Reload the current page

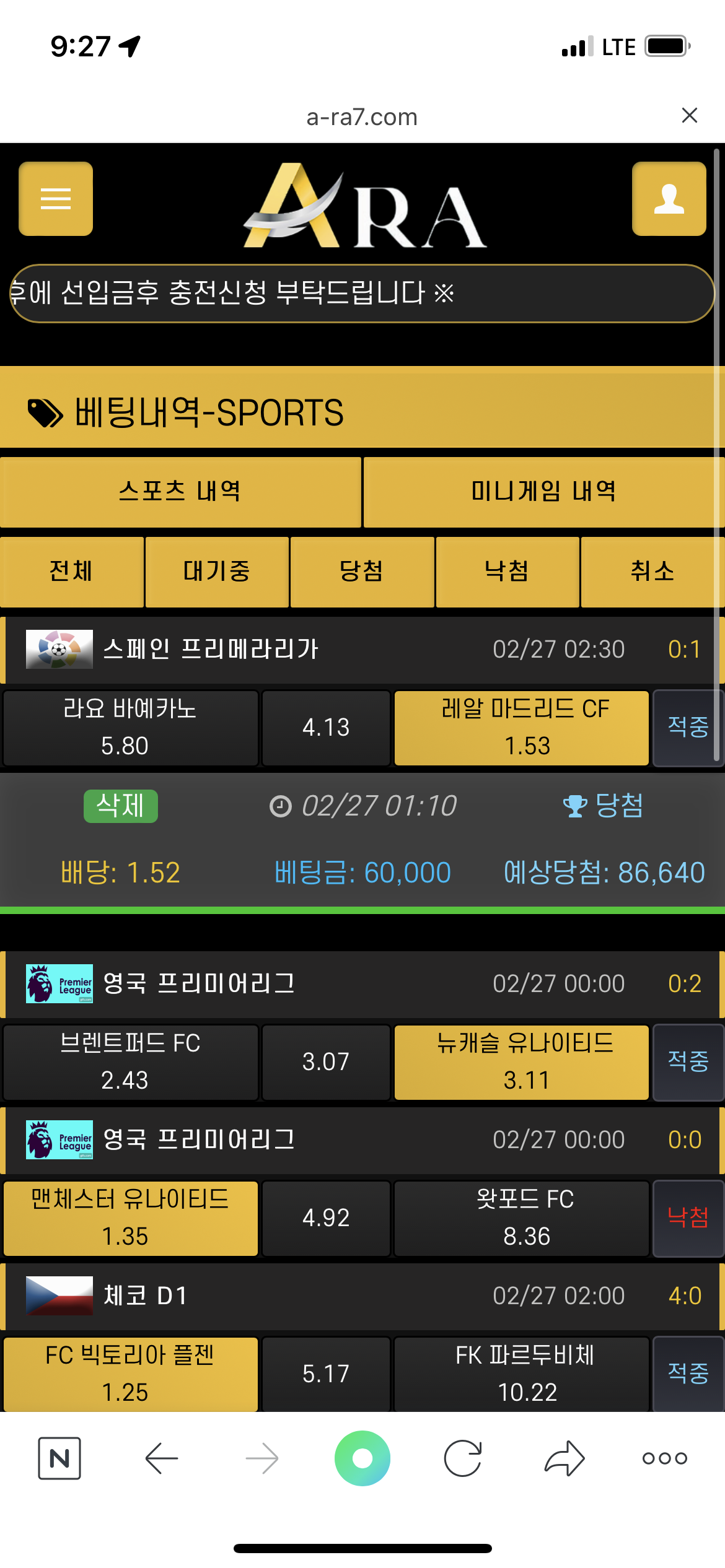pos(463,1458)
